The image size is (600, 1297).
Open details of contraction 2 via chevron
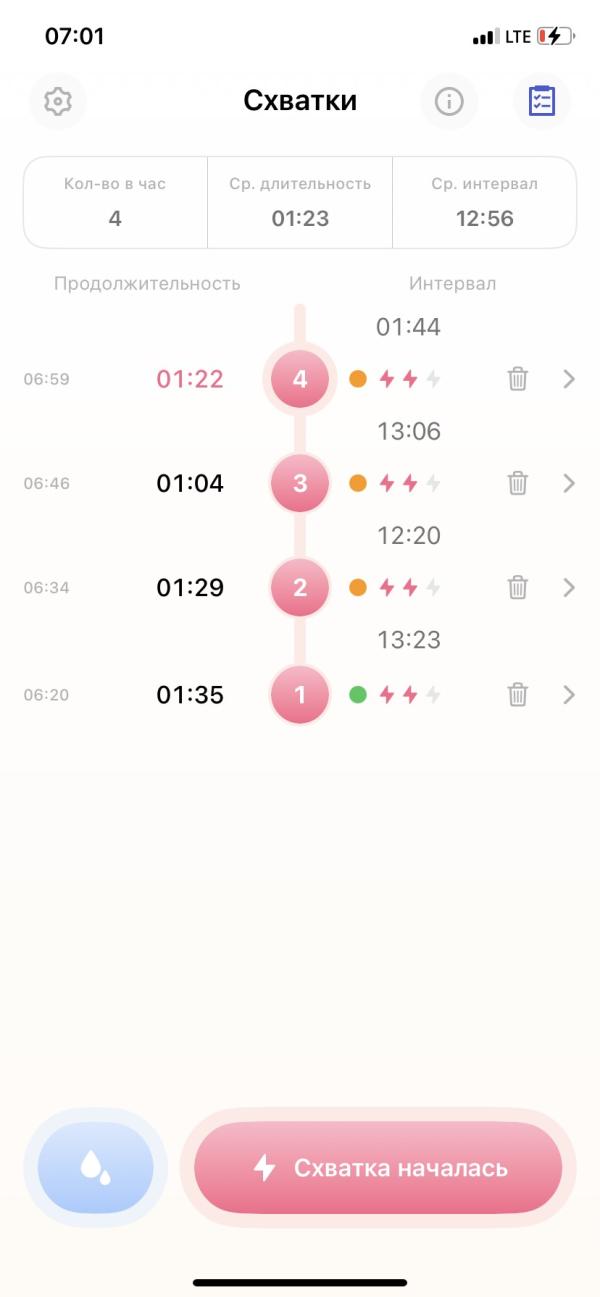pyautogui.click(x=569, y=587)
